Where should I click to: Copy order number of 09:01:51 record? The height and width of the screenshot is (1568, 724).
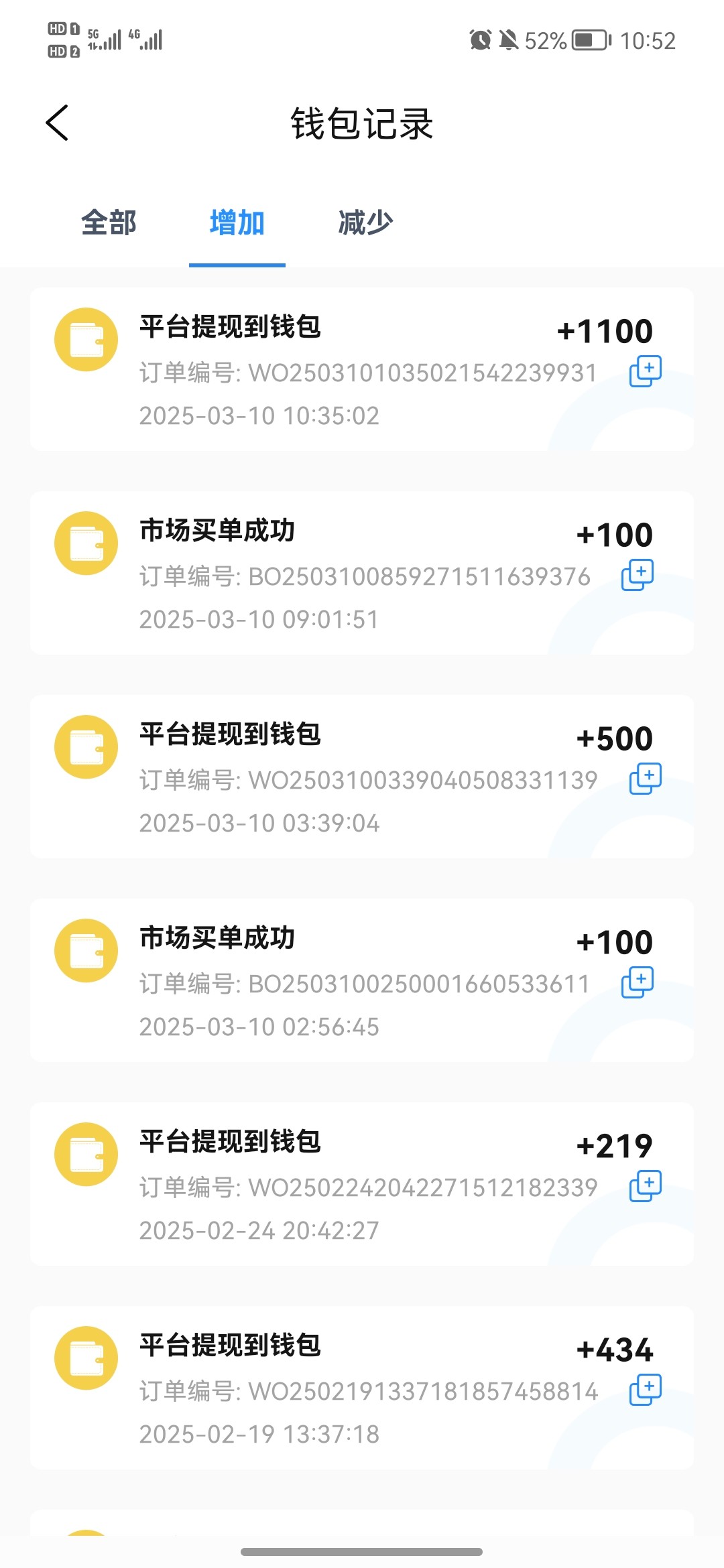click(638, 575)
